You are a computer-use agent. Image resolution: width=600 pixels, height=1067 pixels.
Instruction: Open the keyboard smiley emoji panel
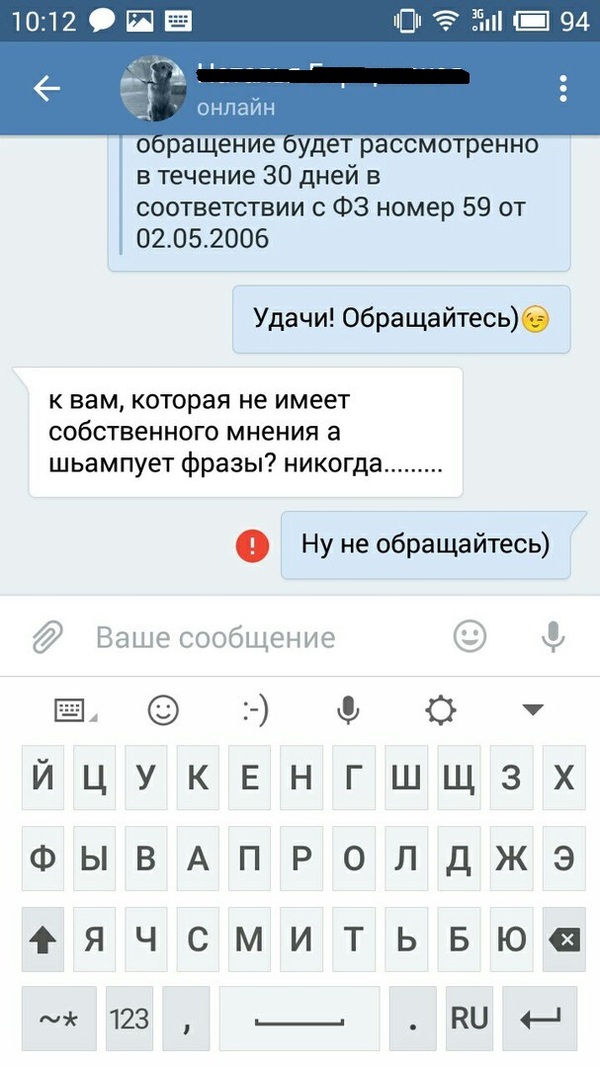click(x=163, y=710)
